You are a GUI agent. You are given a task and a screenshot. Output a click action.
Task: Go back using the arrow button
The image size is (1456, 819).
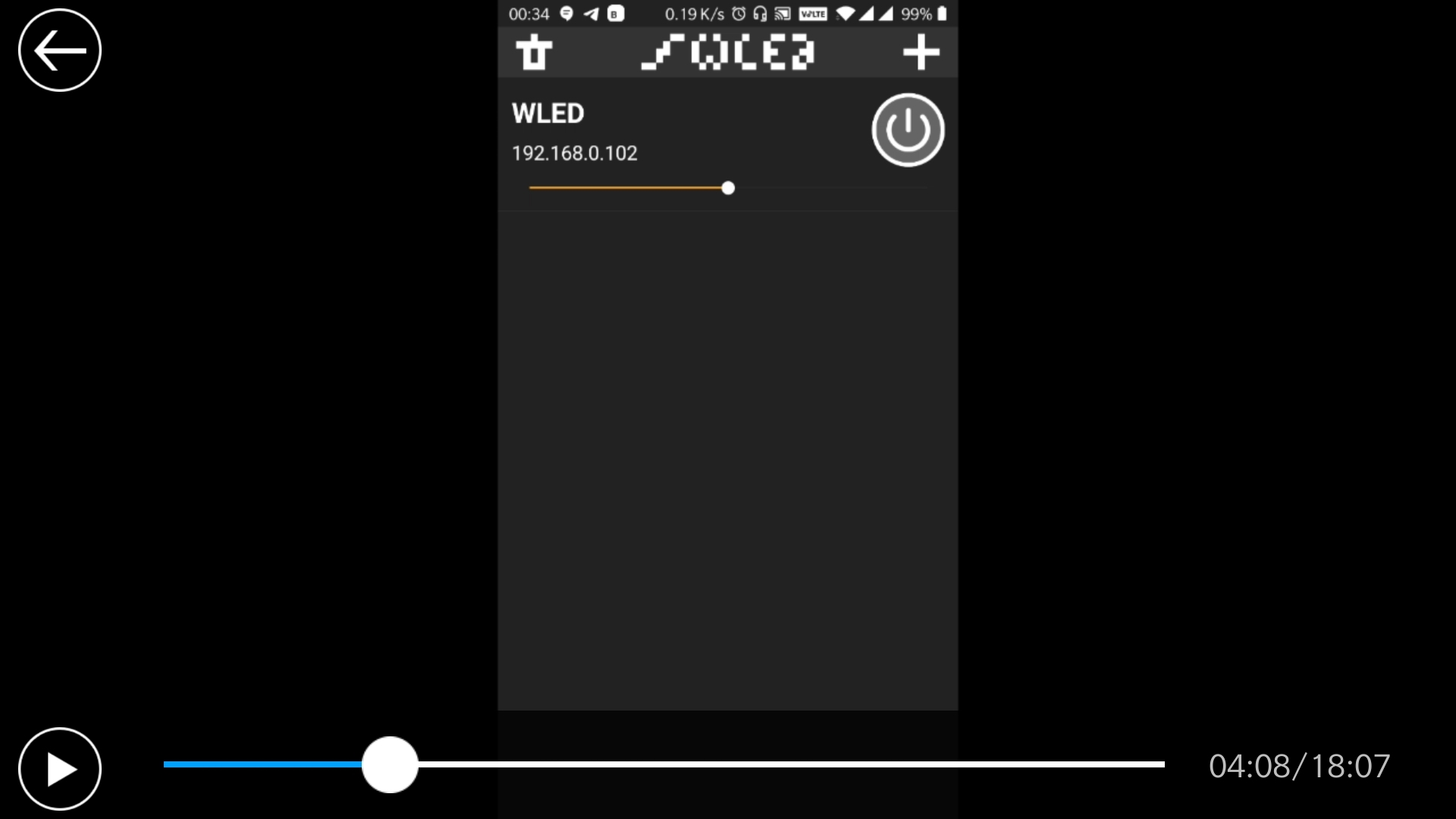(x=59, y=50)
